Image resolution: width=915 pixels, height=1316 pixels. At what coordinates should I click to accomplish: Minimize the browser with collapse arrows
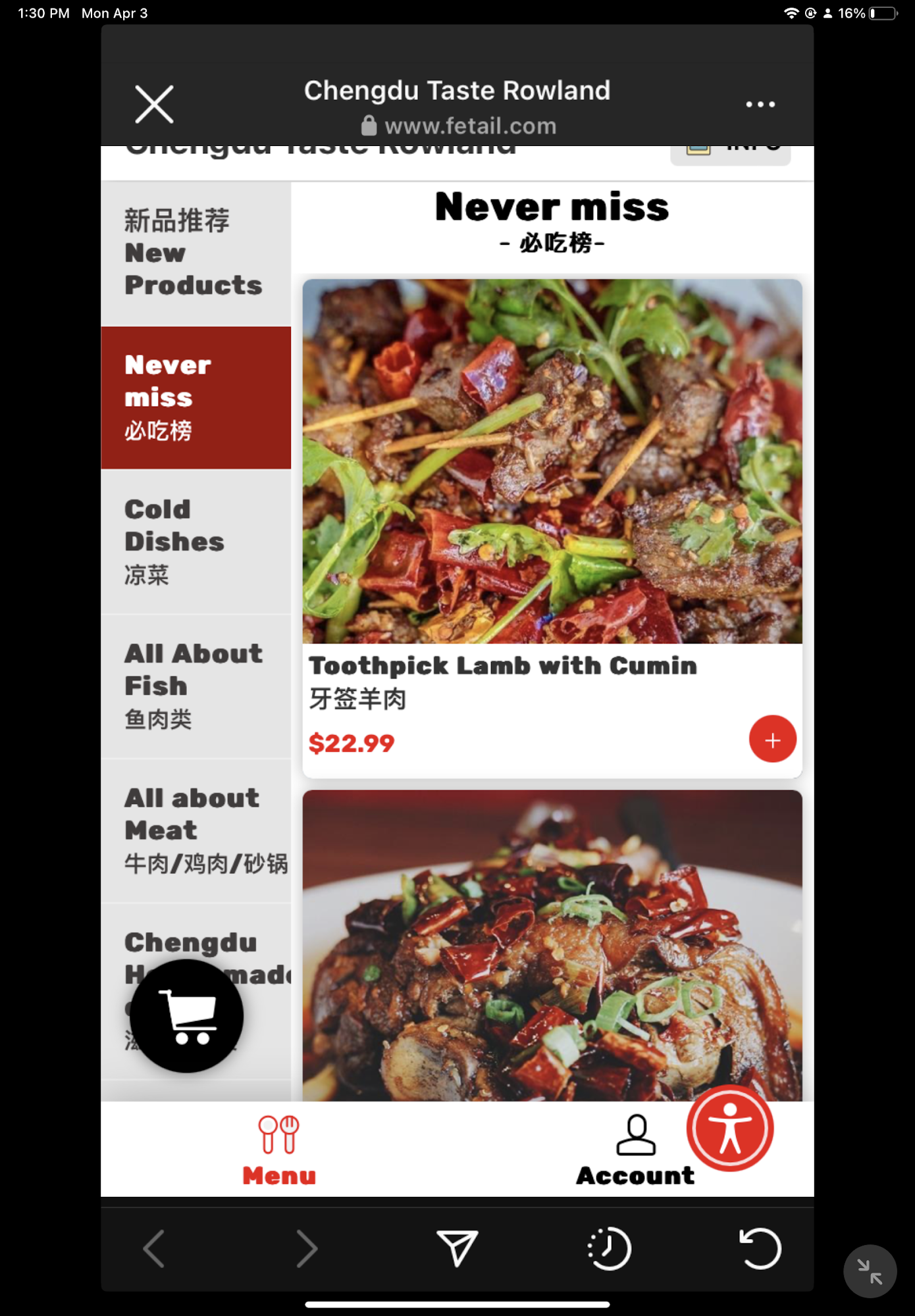point(870,1271)
